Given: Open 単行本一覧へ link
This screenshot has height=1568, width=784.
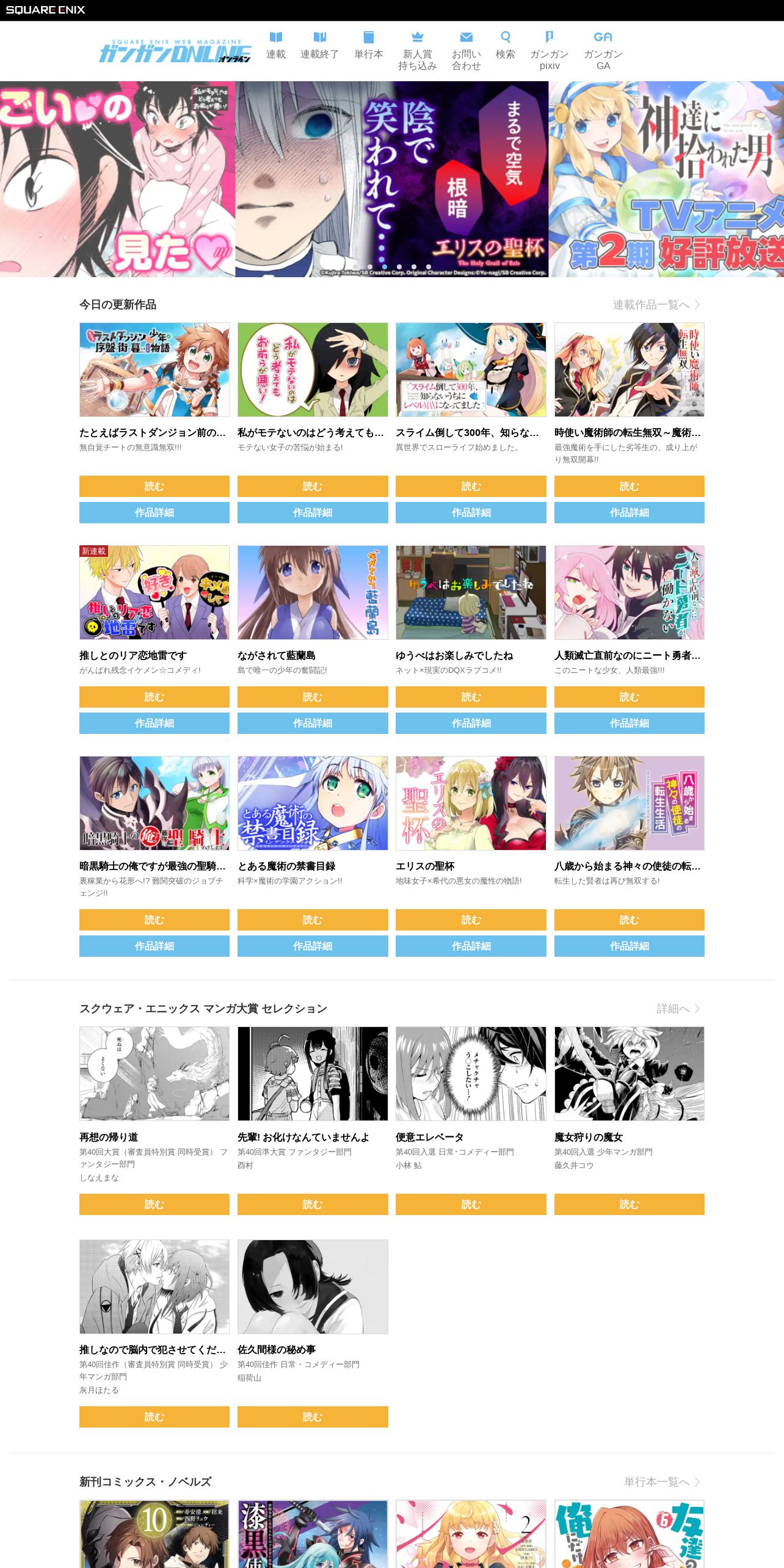Looking at the screenshot, I should coord(661,1482).
